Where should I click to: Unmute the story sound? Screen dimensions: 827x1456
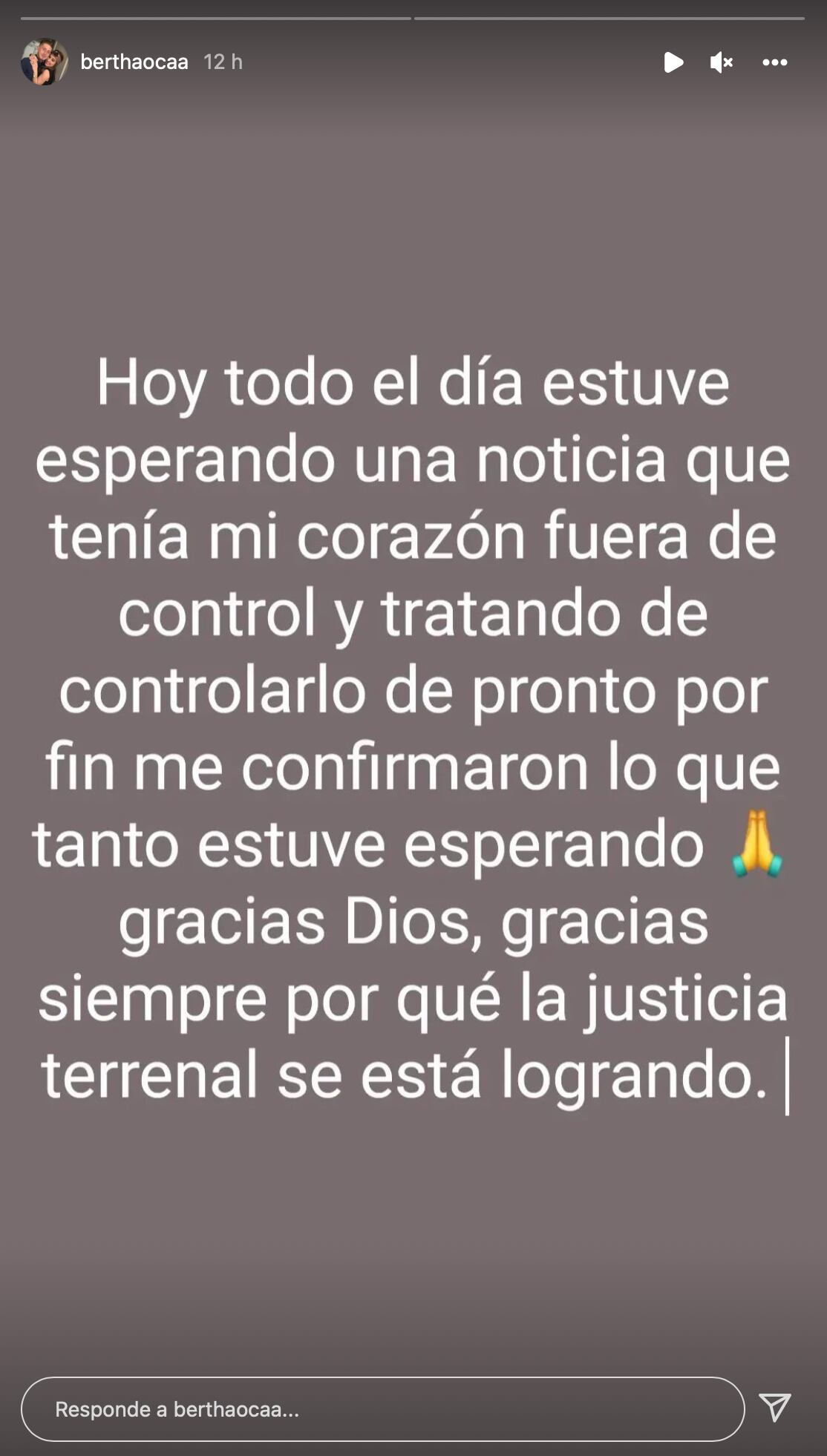(x=721, y=62)
